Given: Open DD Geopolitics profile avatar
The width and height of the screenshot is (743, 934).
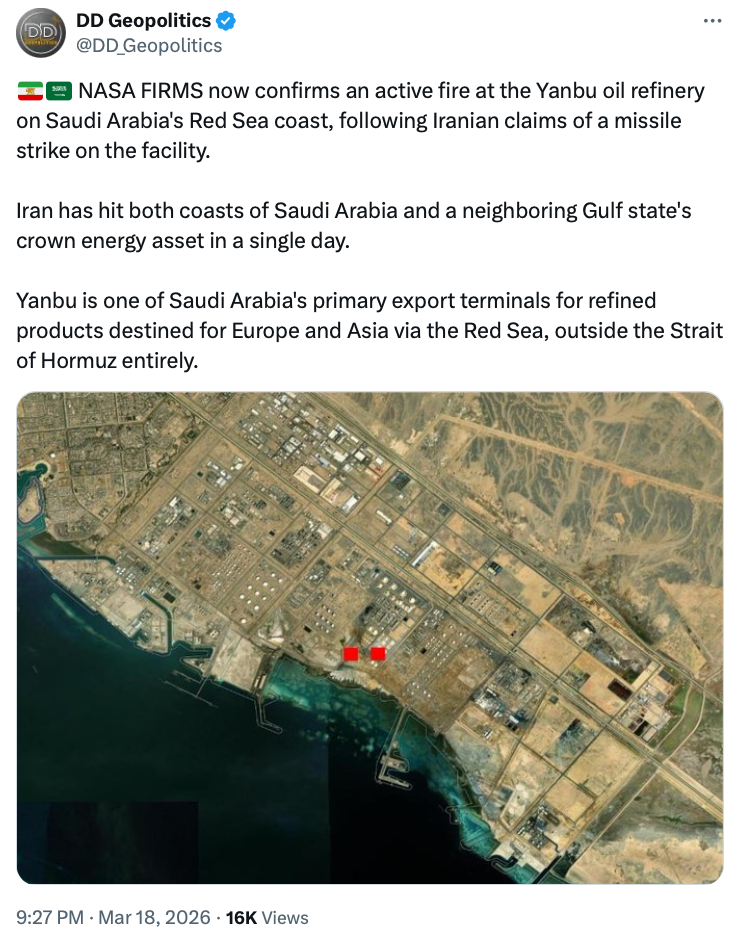Looking at the screenshot, I should pos(41,32).
